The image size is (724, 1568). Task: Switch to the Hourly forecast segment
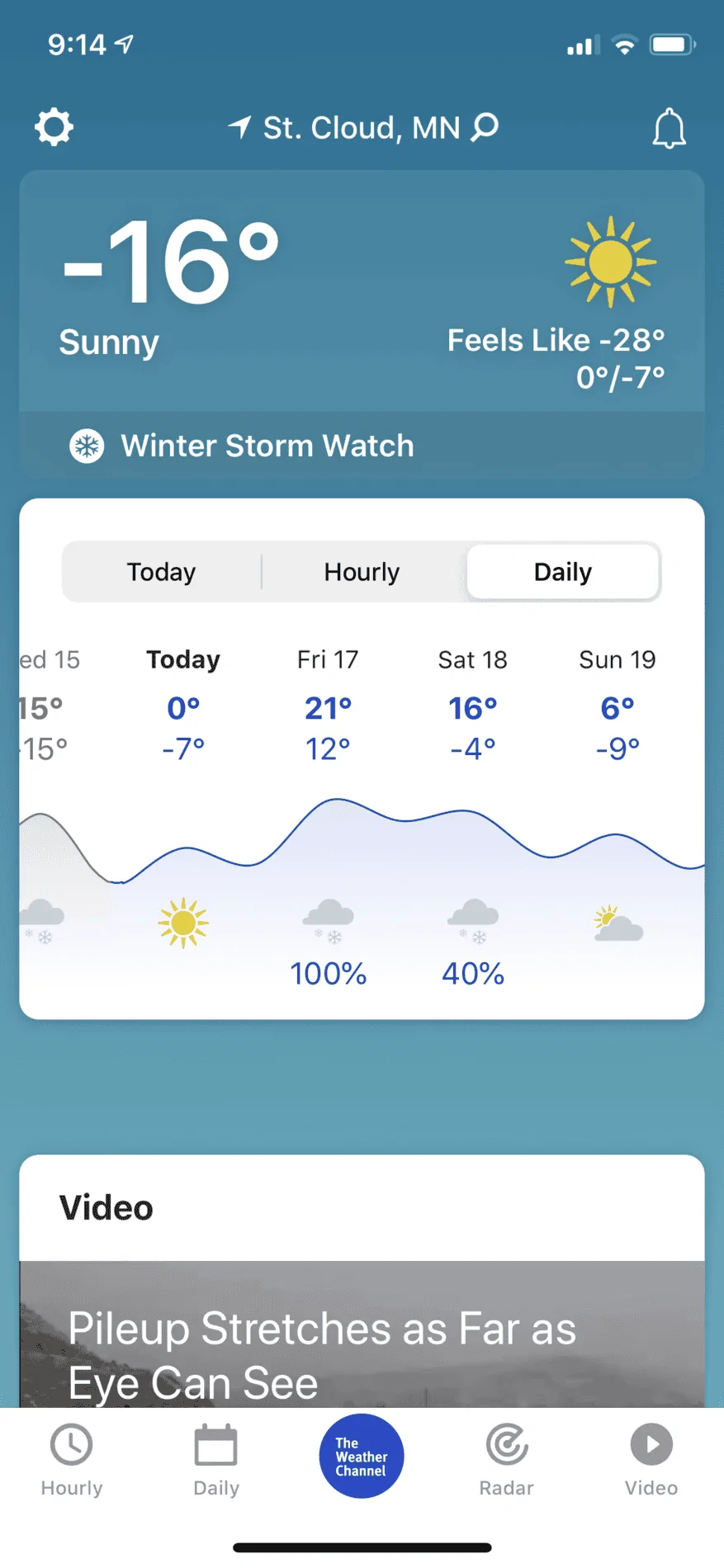362,572
